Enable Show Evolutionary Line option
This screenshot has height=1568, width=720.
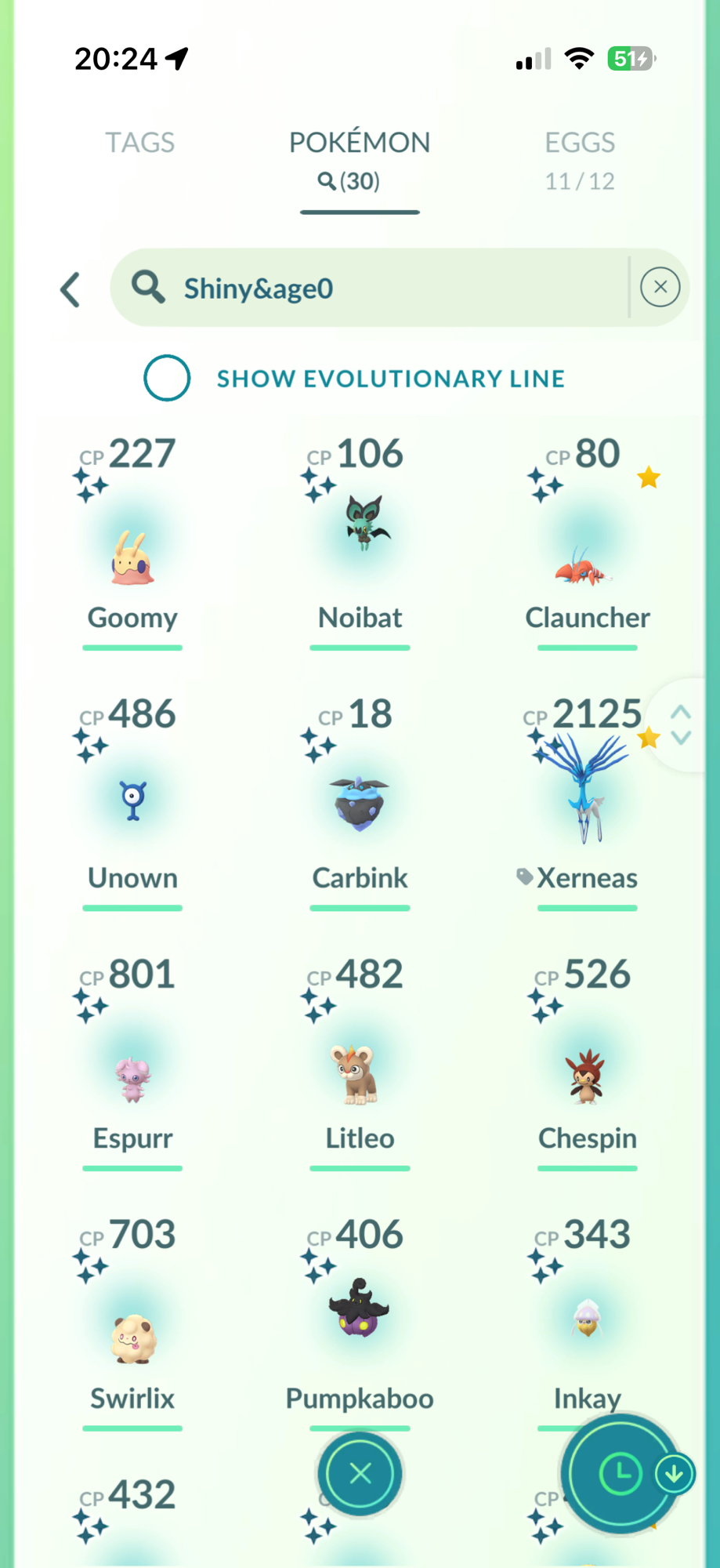coord(167,378)
